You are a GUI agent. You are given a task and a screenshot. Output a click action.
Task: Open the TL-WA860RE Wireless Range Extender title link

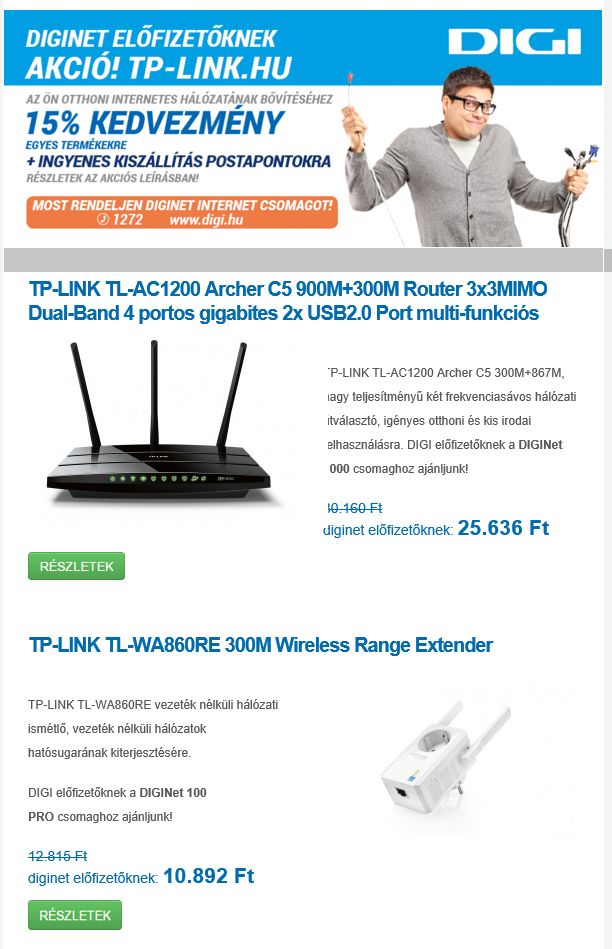(x=261, y=645)
